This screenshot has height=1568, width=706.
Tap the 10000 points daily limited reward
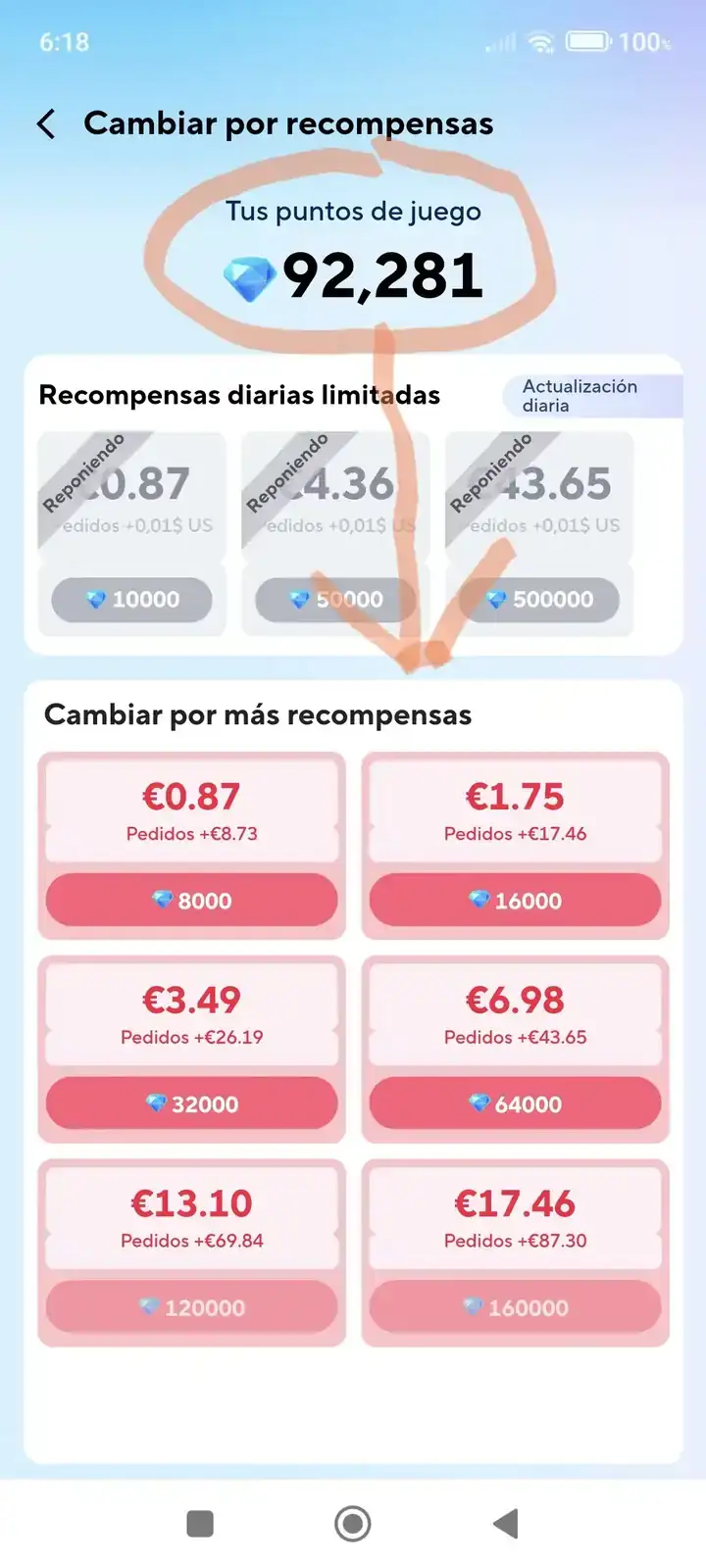click(x=132, y=599)
